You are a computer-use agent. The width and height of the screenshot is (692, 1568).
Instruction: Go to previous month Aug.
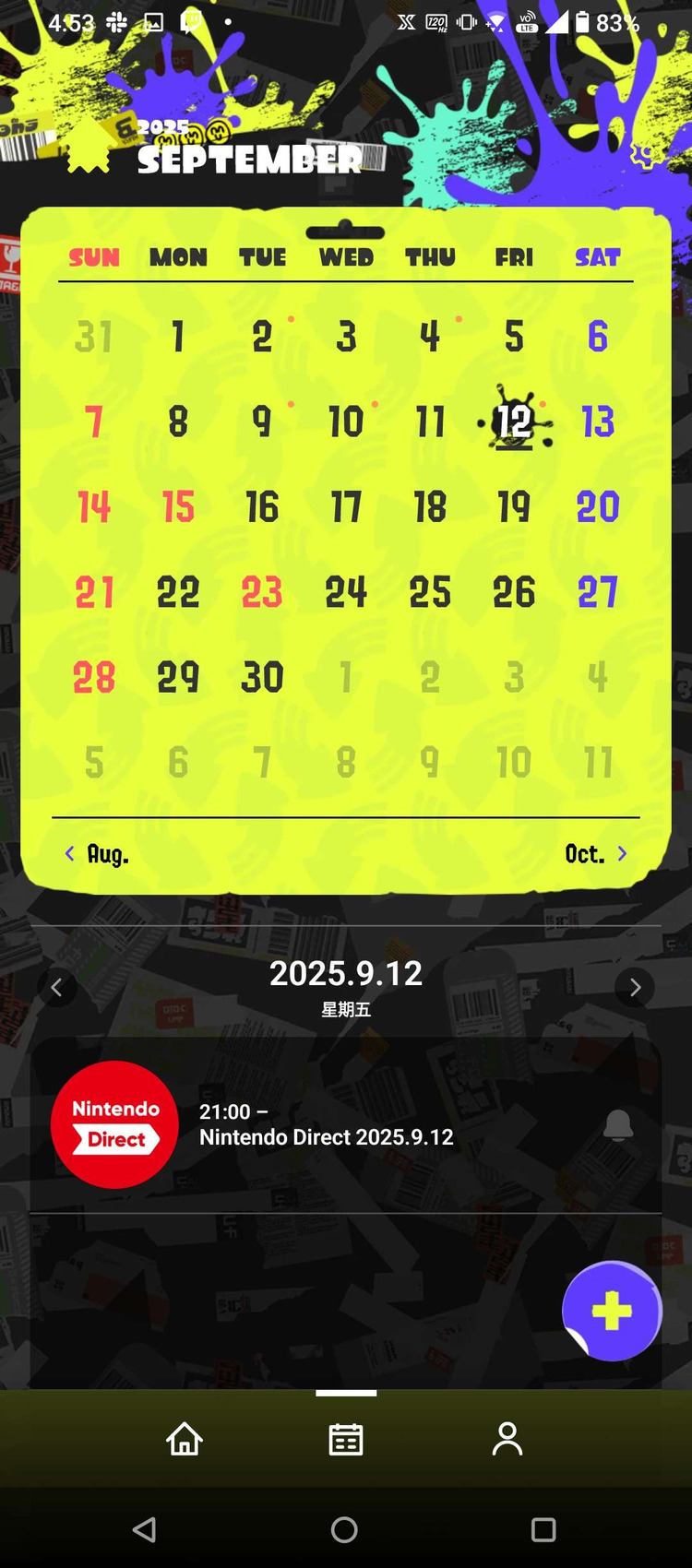(97, 854)
